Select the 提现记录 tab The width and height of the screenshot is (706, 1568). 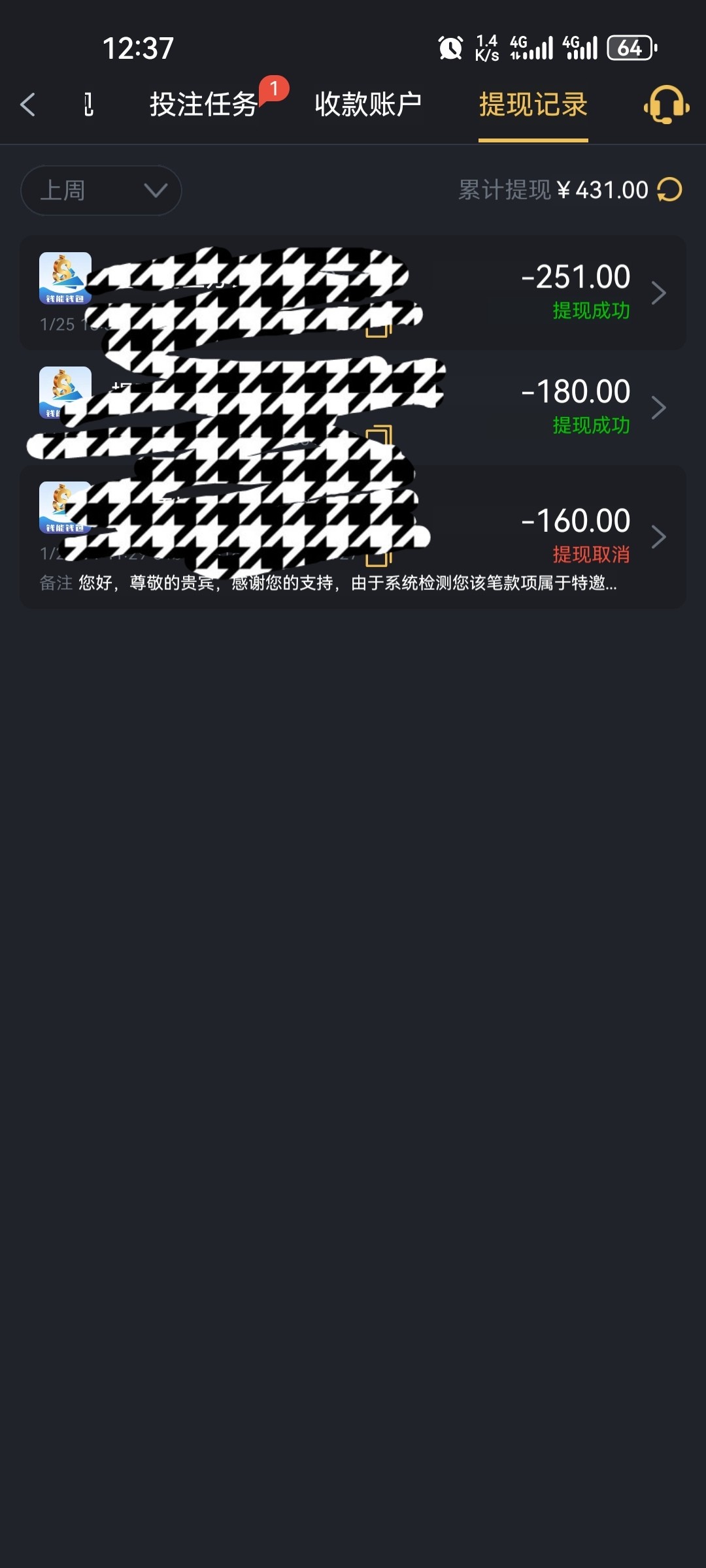[533, 105]
